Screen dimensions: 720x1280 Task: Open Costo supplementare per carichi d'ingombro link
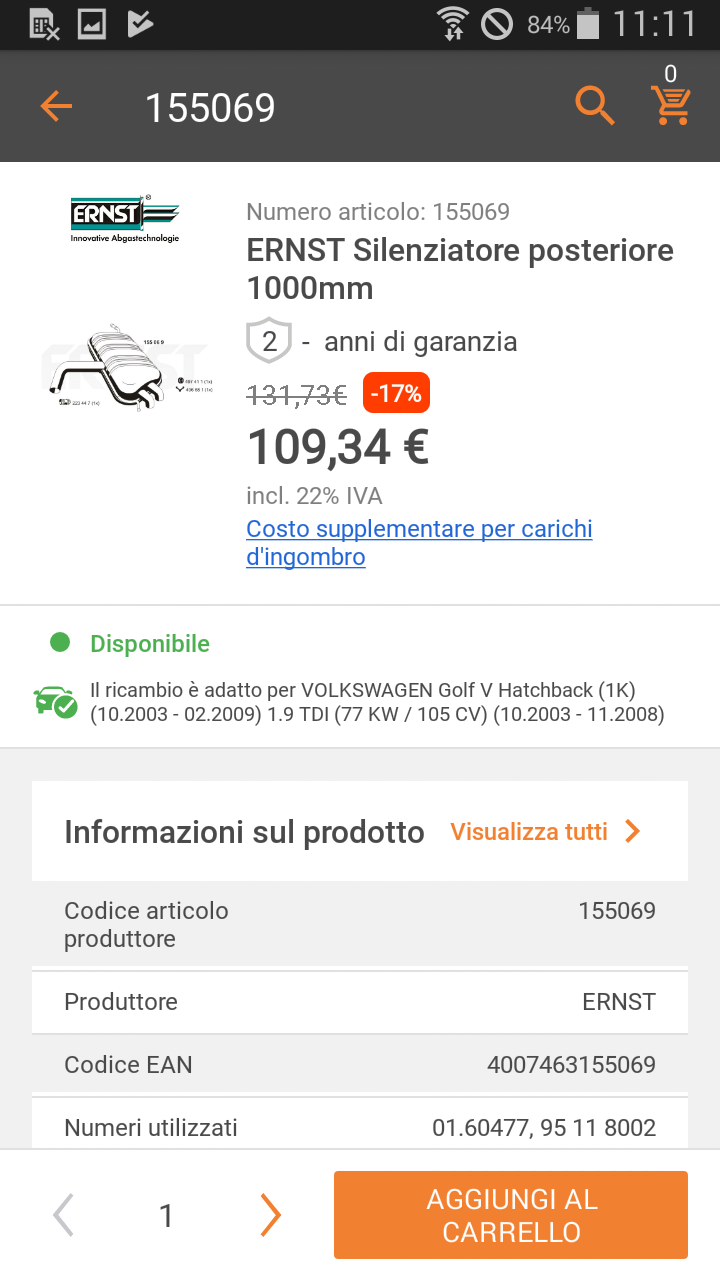420,543
